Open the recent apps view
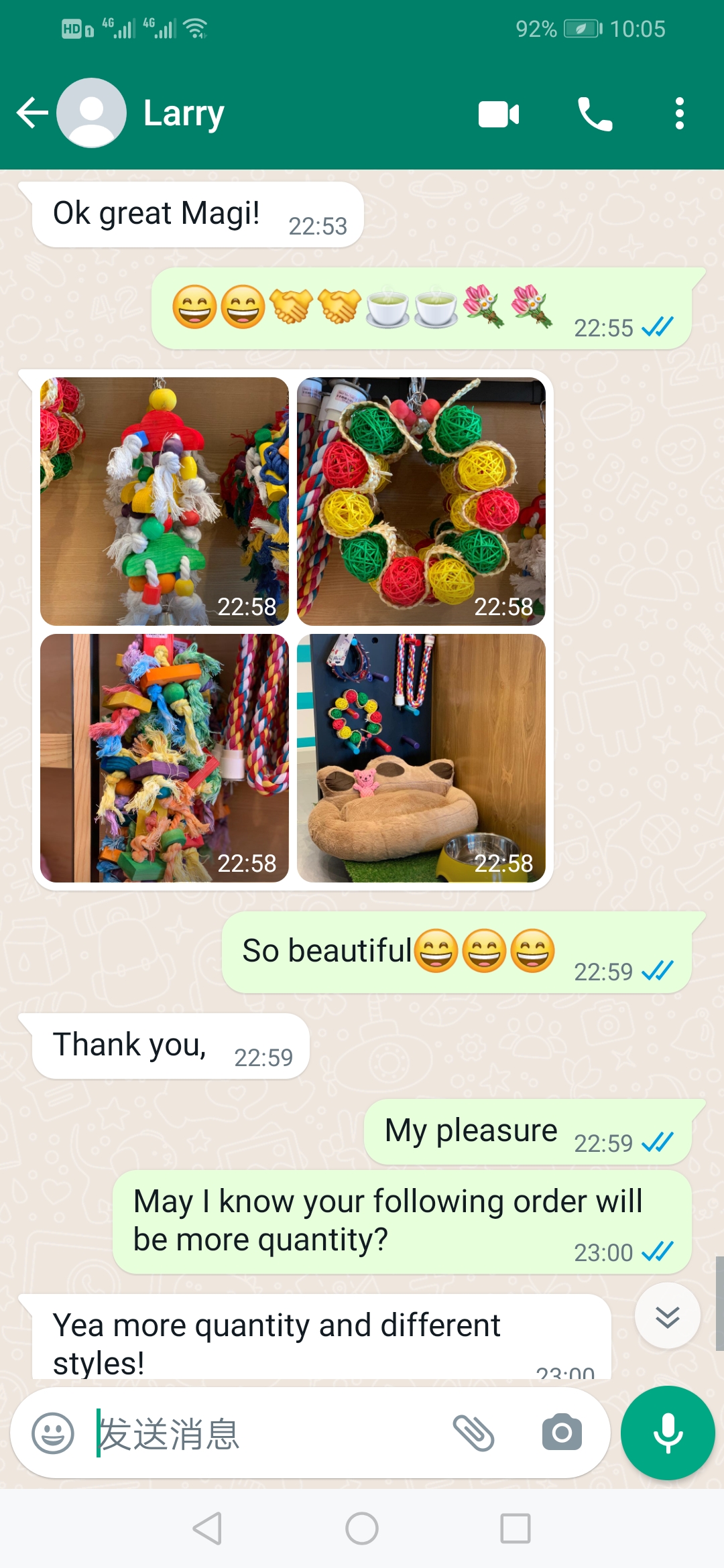This screenshot has height=1568, width=724. pos(515,1528)
